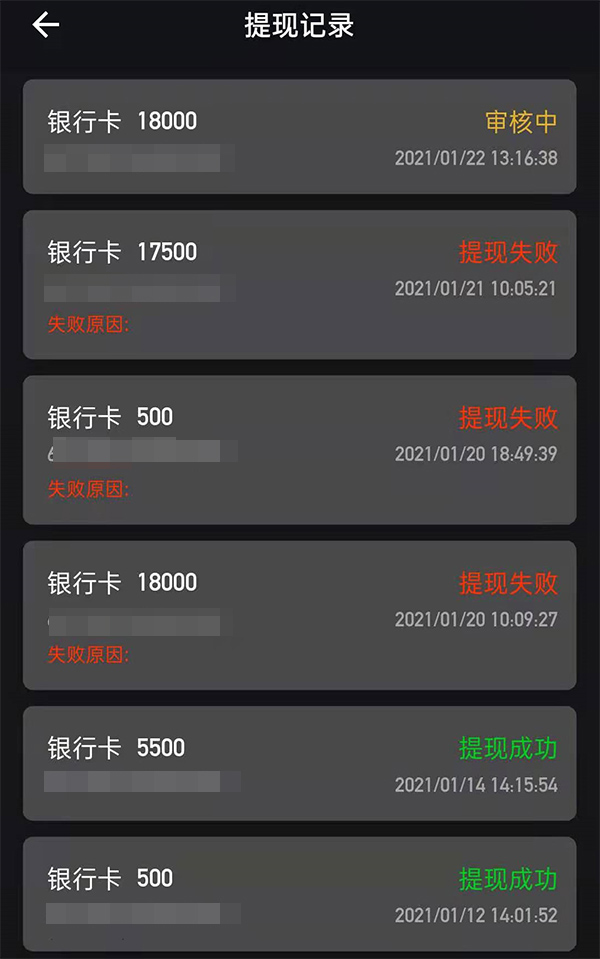This screenshot has height=959, width=600.
Task: Open the 18000 record under review (审核中)
Action: 299,137
